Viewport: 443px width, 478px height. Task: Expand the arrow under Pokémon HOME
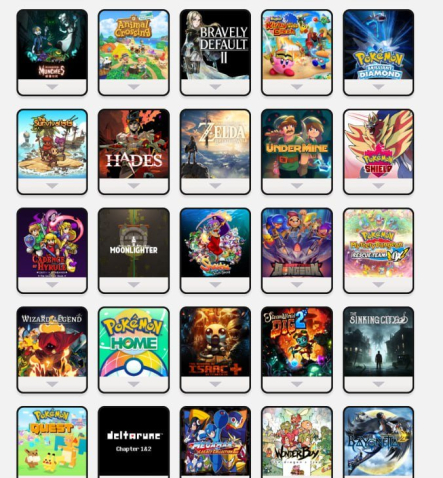tap(134, 384)
